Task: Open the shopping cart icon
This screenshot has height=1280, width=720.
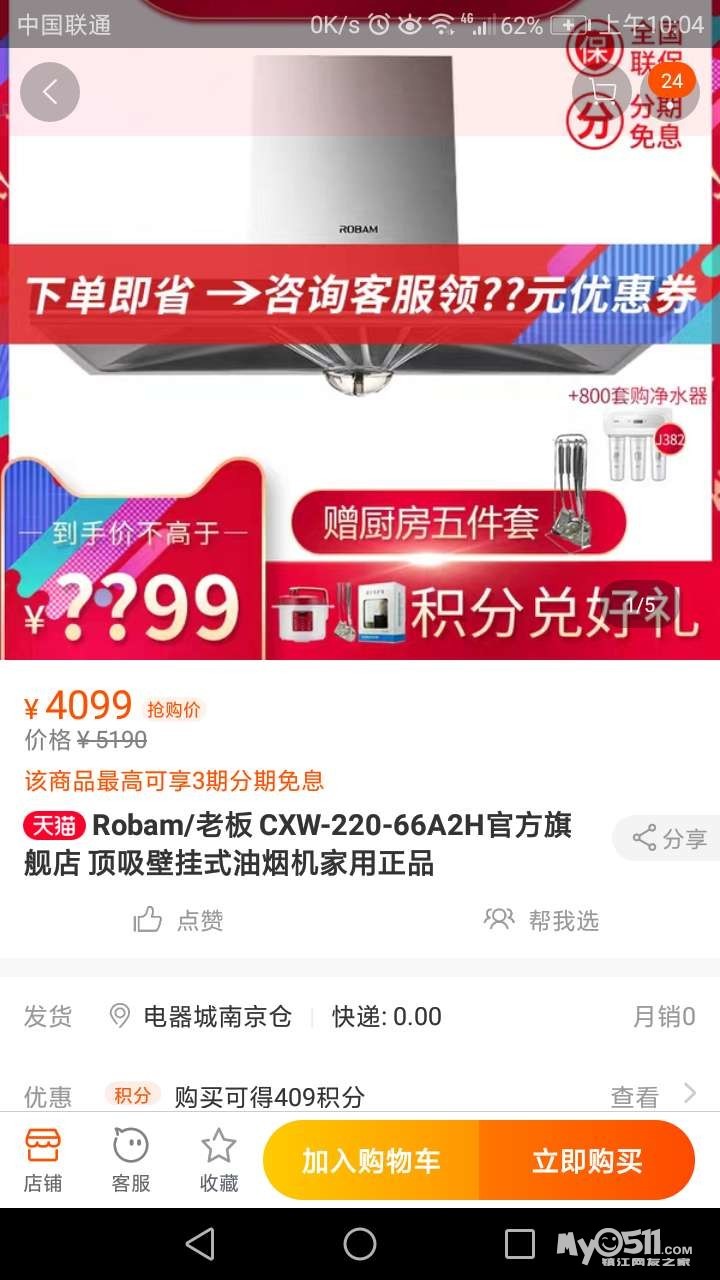Action: (602, 92)
